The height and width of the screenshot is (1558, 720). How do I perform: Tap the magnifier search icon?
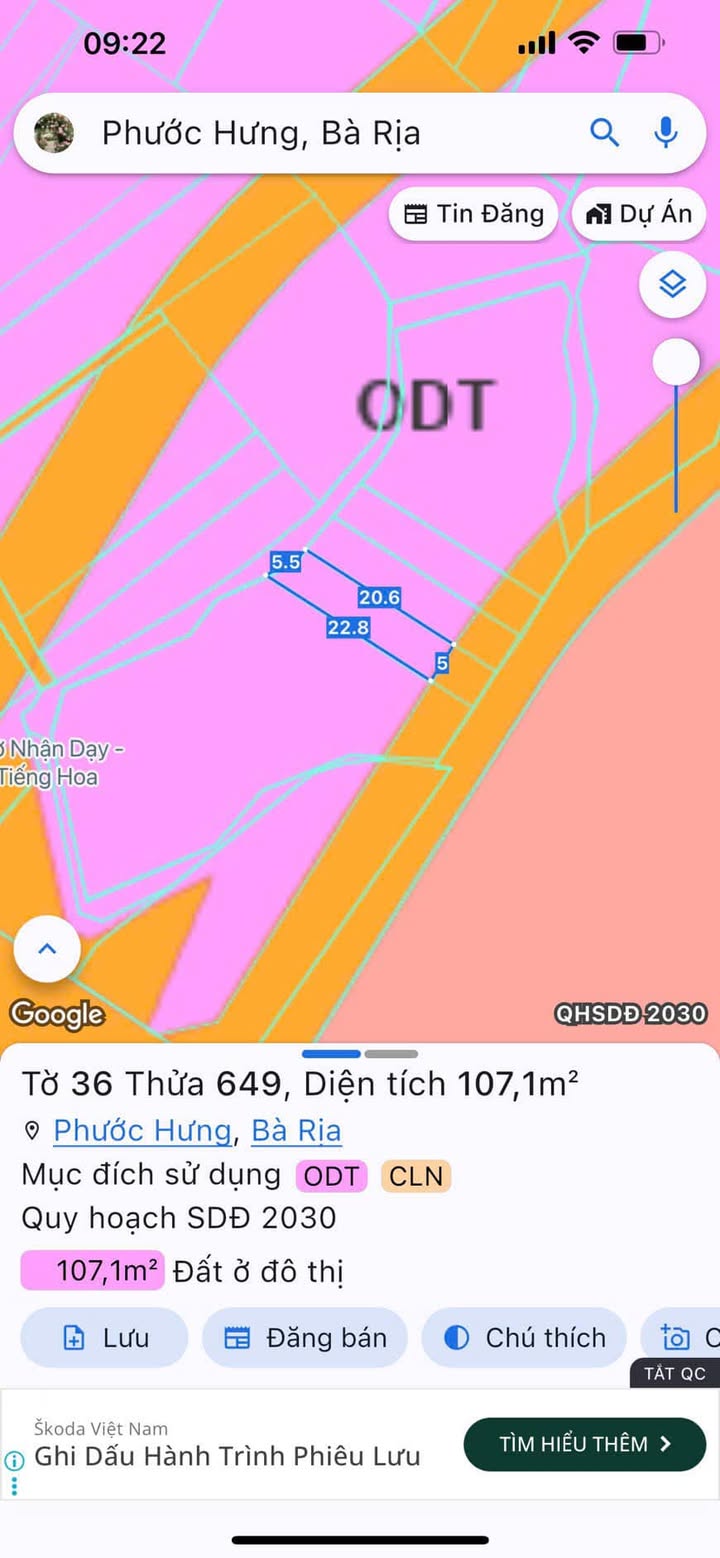pos(604,132)
